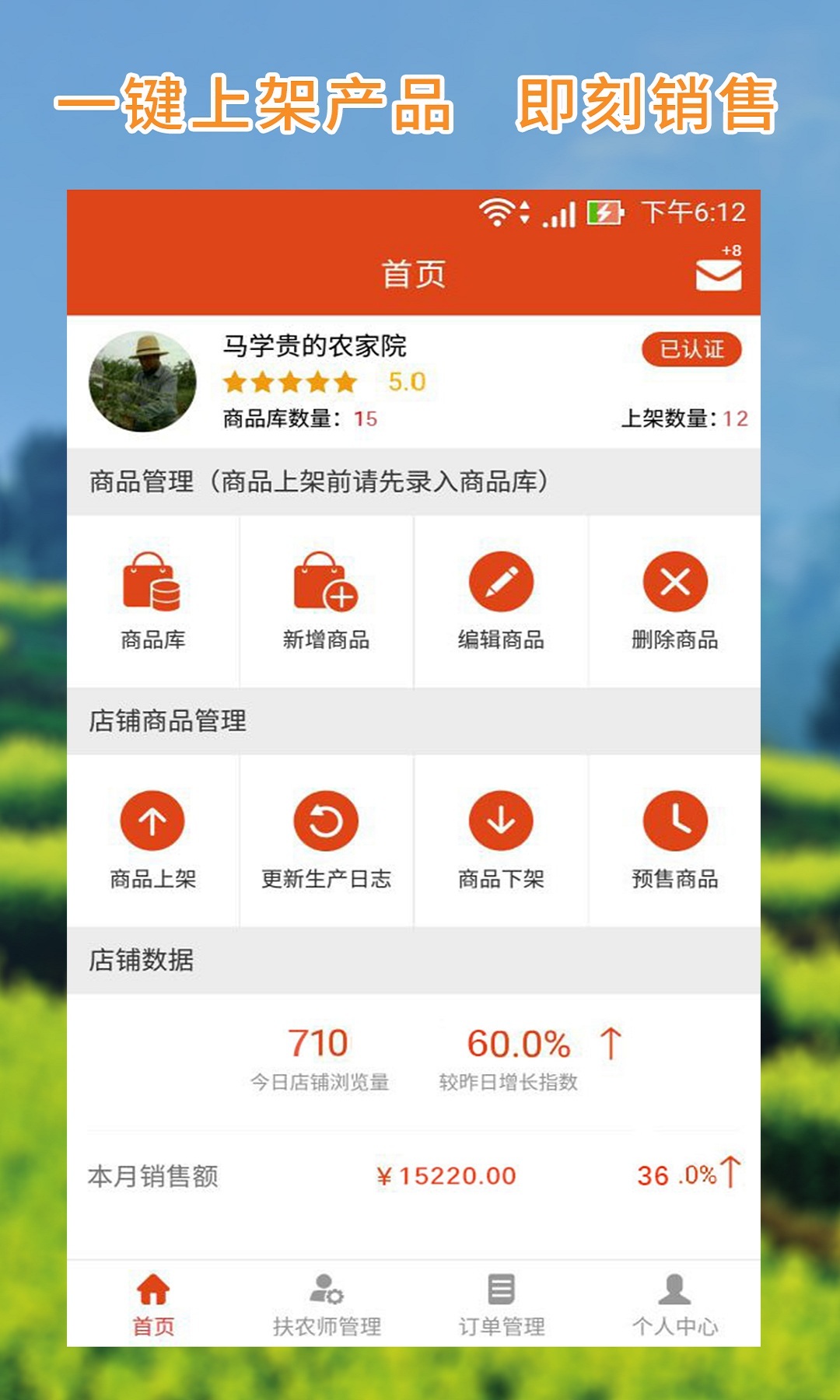Open 更新生产日志 via the refresh icon
This screenshot has width=840, height=1400.
pyautogui.click(x=328, y=820)
